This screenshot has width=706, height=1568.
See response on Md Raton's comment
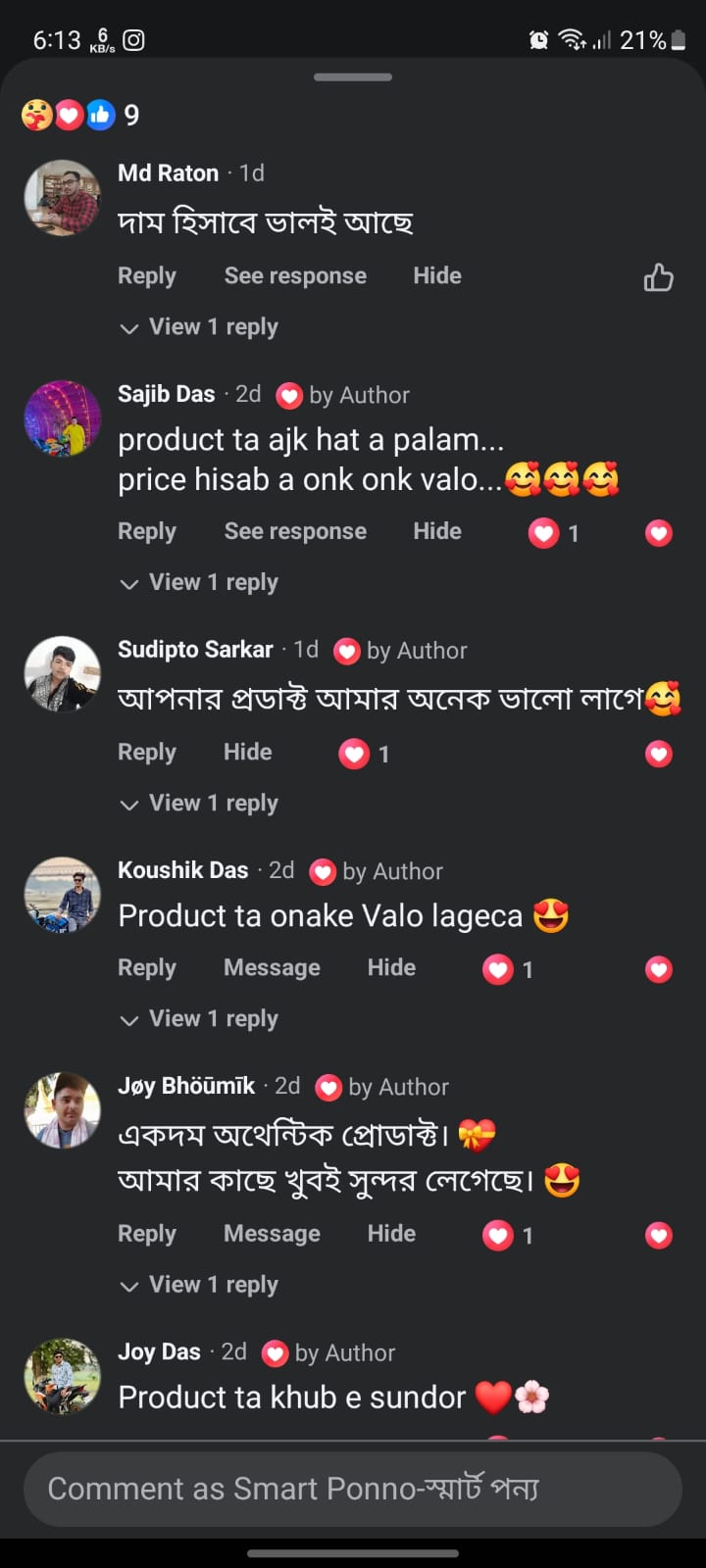click(x=295, y=276)
